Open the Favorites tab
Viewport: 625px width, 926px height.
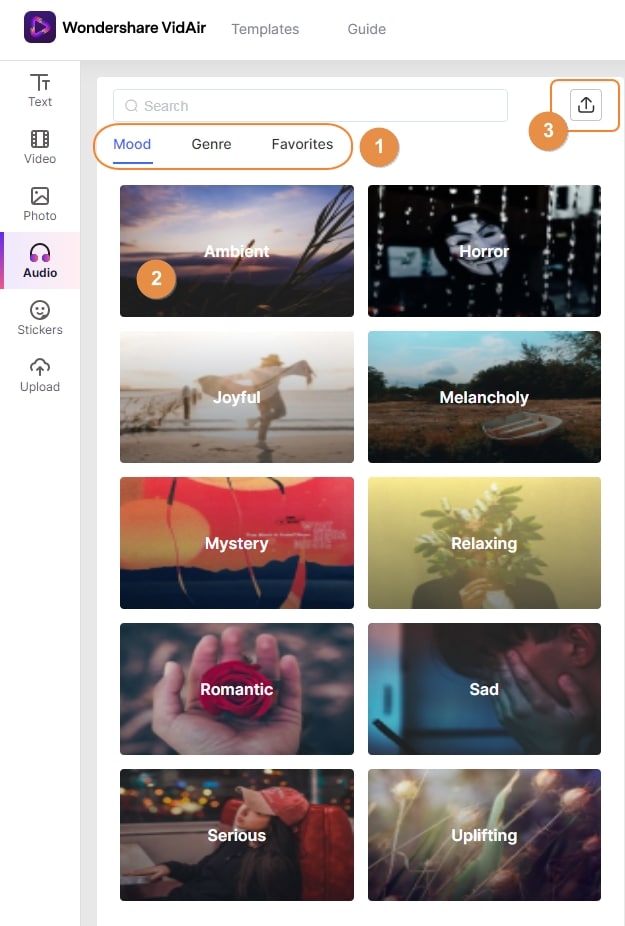tap(302, 144)
